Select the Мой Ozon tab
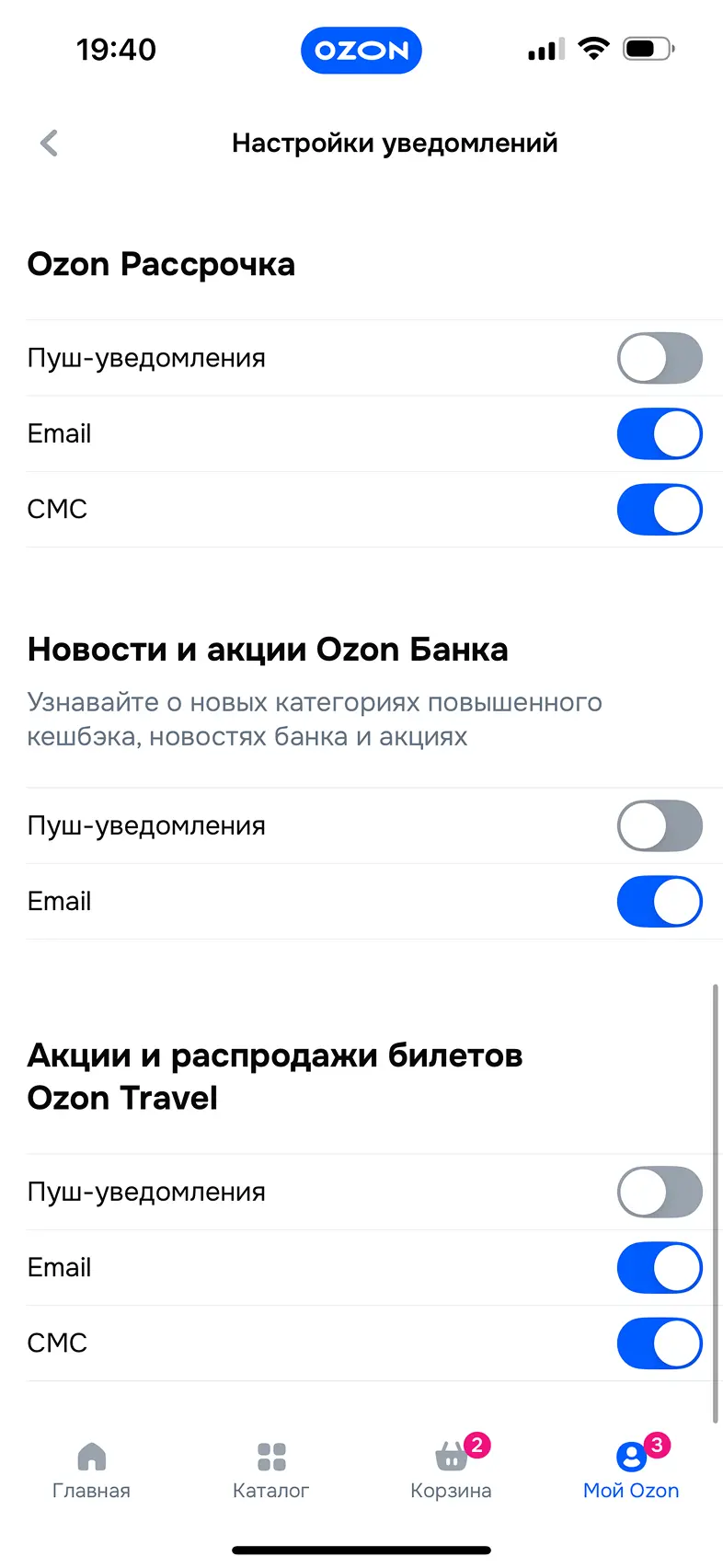Screen dimensions: 723x1568 click(631, 1470)
